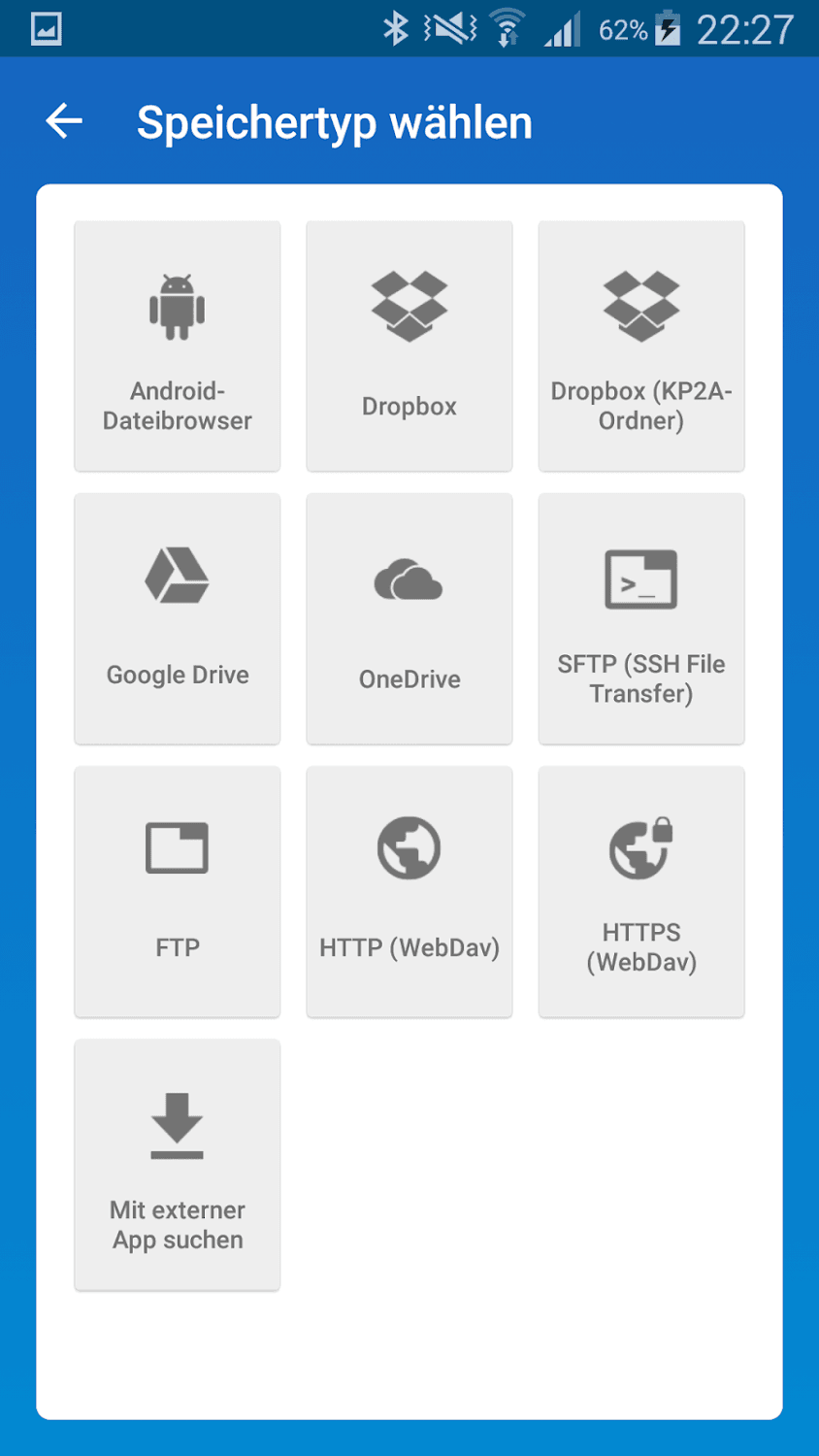Select HTTP (WebDav) option
Viewport: 819px width, 1456px height.
pyautogui.click(x=409, y=892)
